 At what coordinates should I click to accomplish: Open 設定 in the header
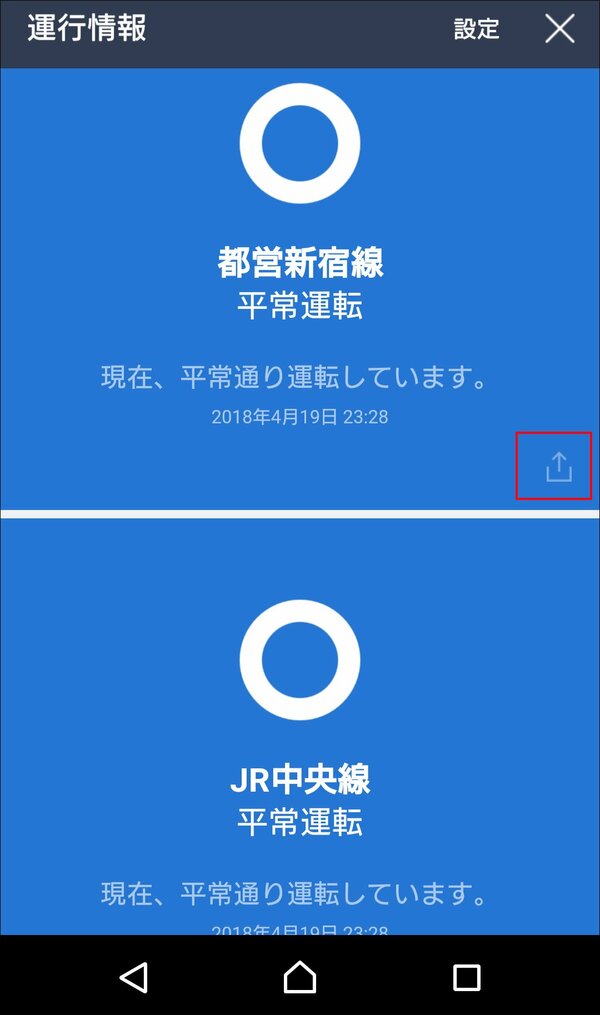click(476, 29)
